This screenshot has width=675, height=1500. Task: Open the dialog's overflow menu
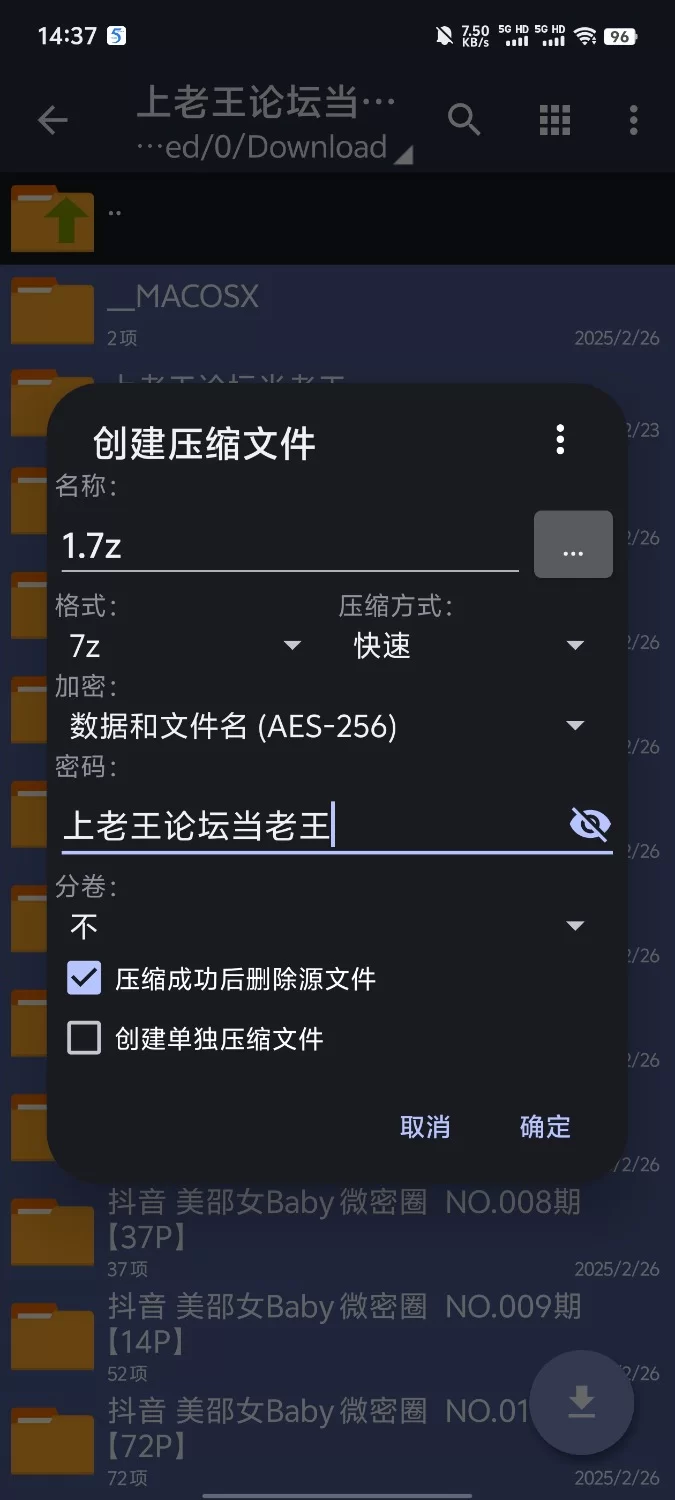tap(560, 439)
